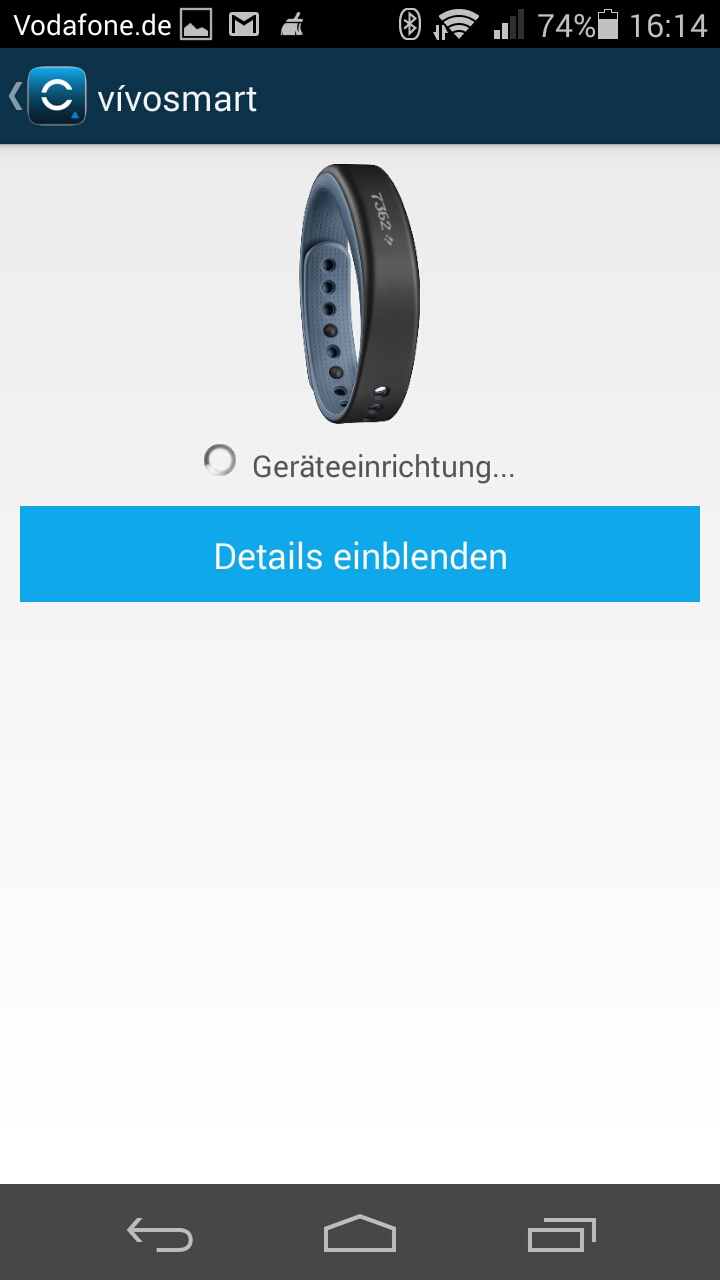Go to the home screen

360,1234
